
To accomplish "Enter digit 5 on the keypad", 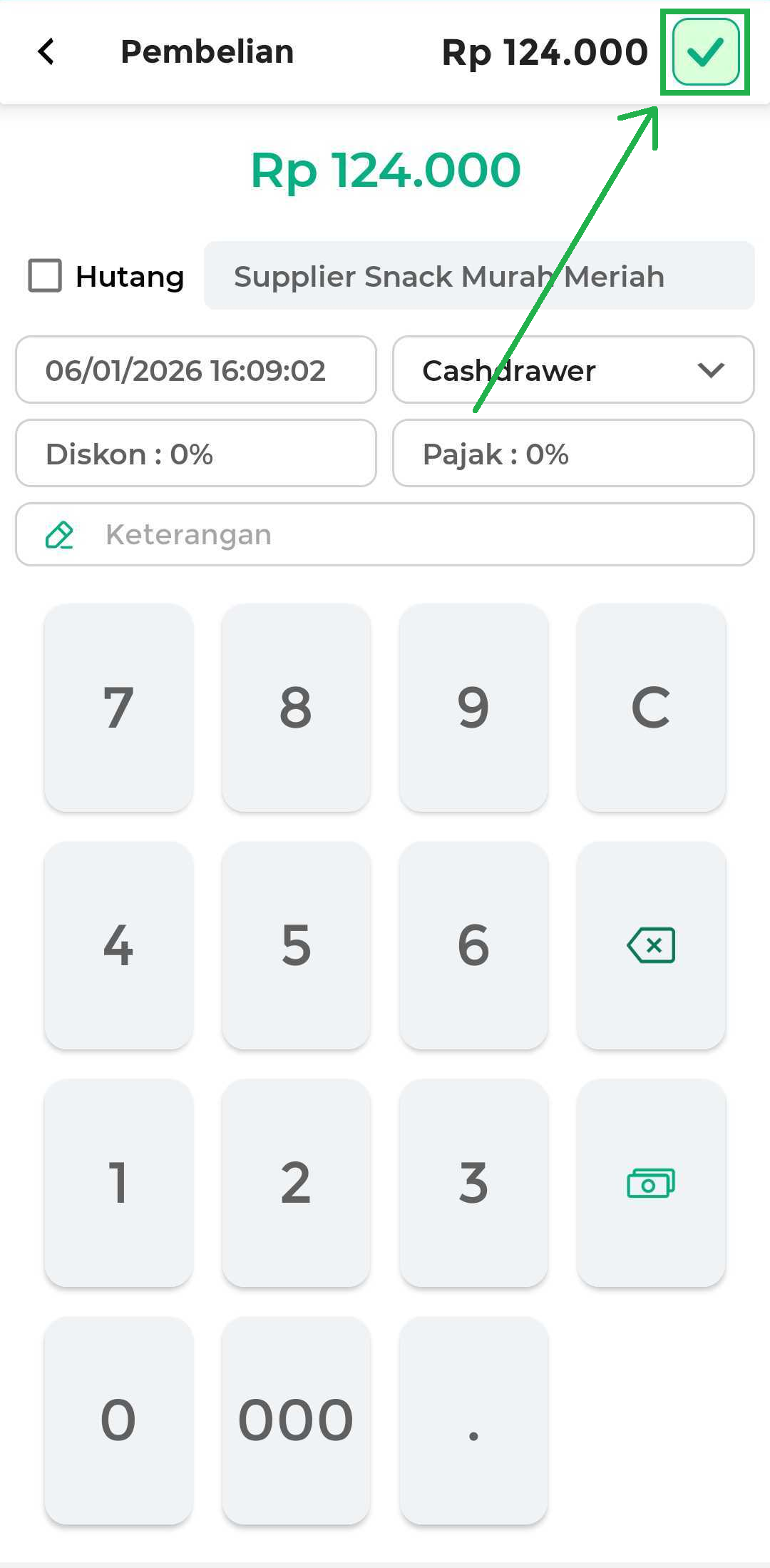I will 296,945.
